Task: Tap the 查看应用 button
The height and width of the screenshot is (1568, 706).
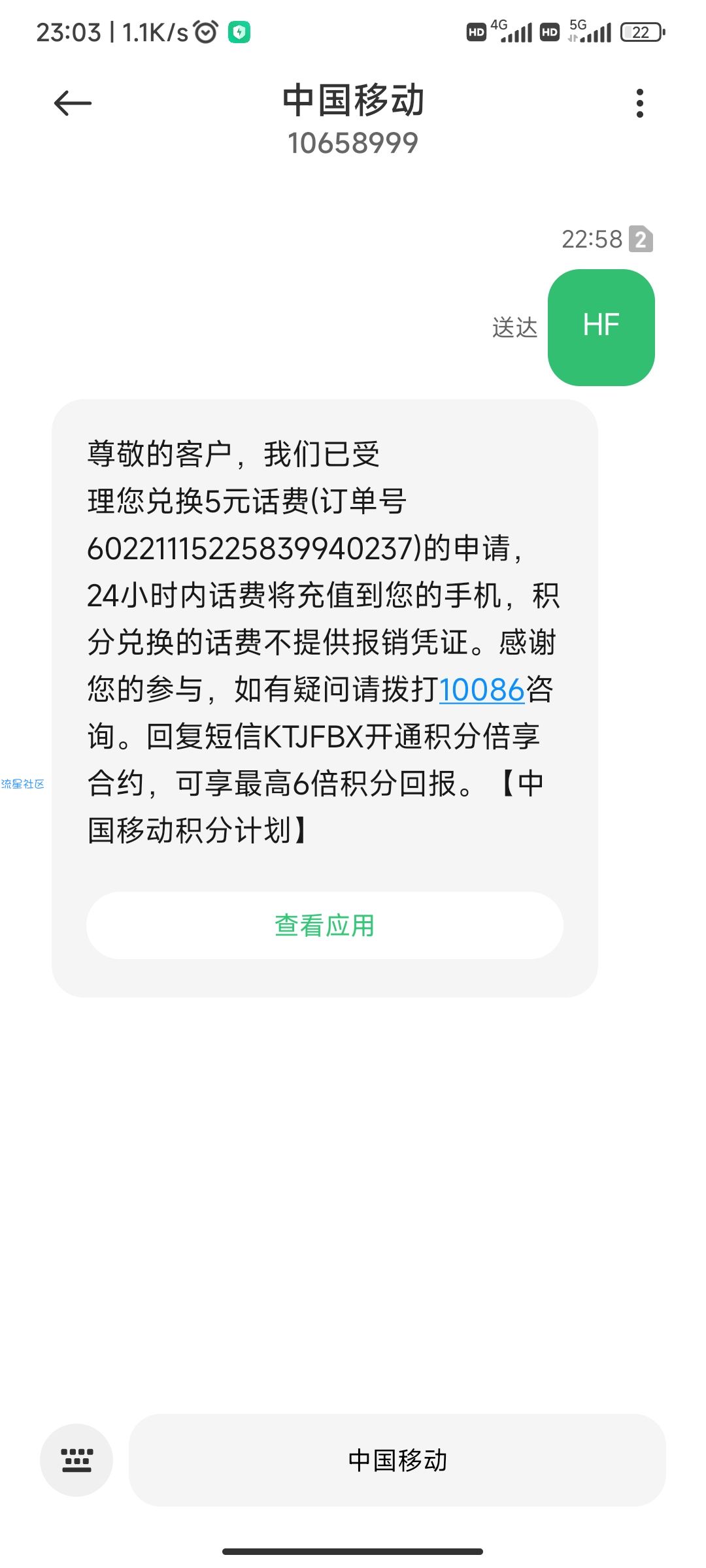Action: coord(324,925)
